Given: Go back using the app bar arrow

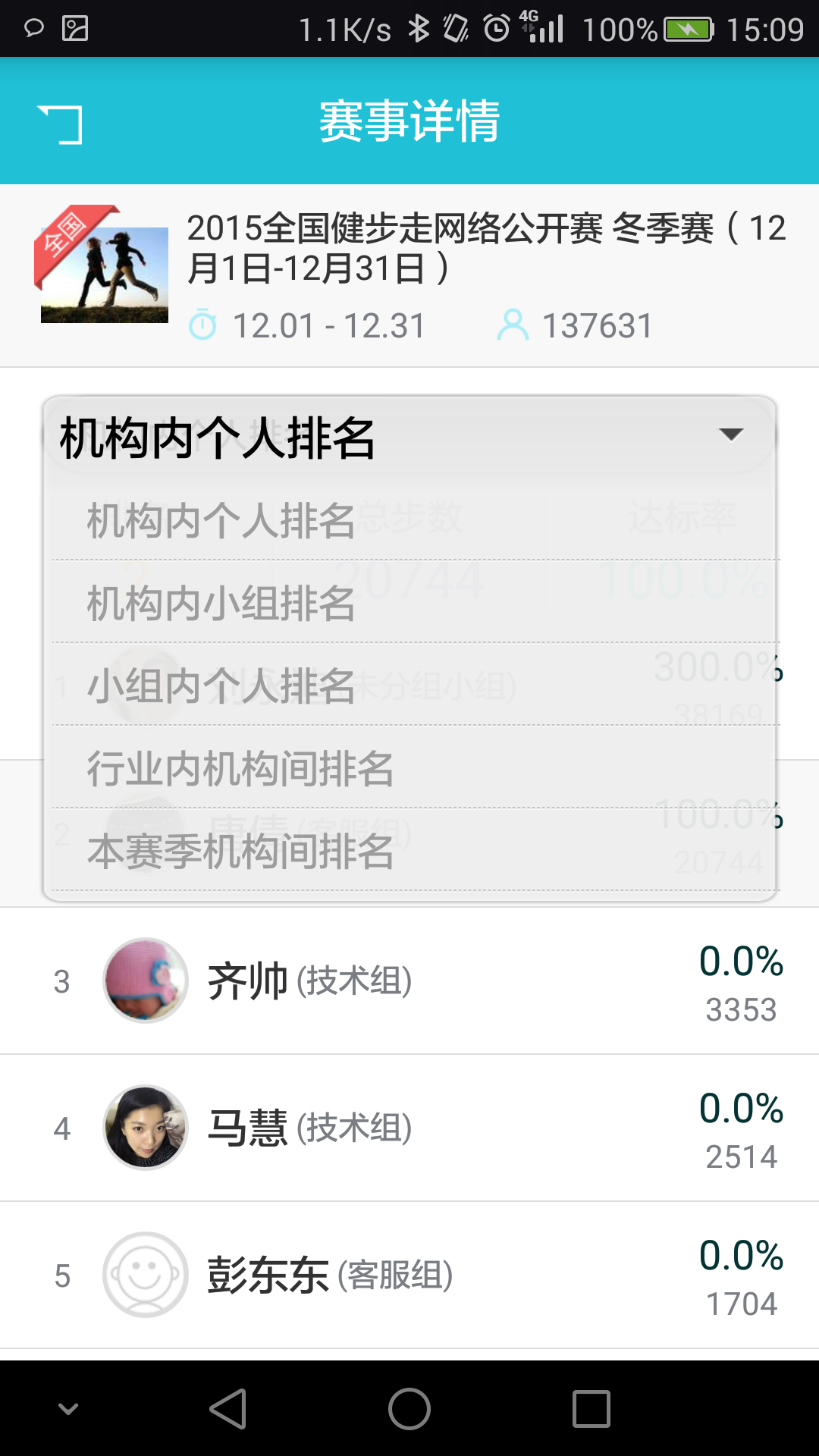Looking at the screenshot, I should pyautogui.click(x=61, y=124).
